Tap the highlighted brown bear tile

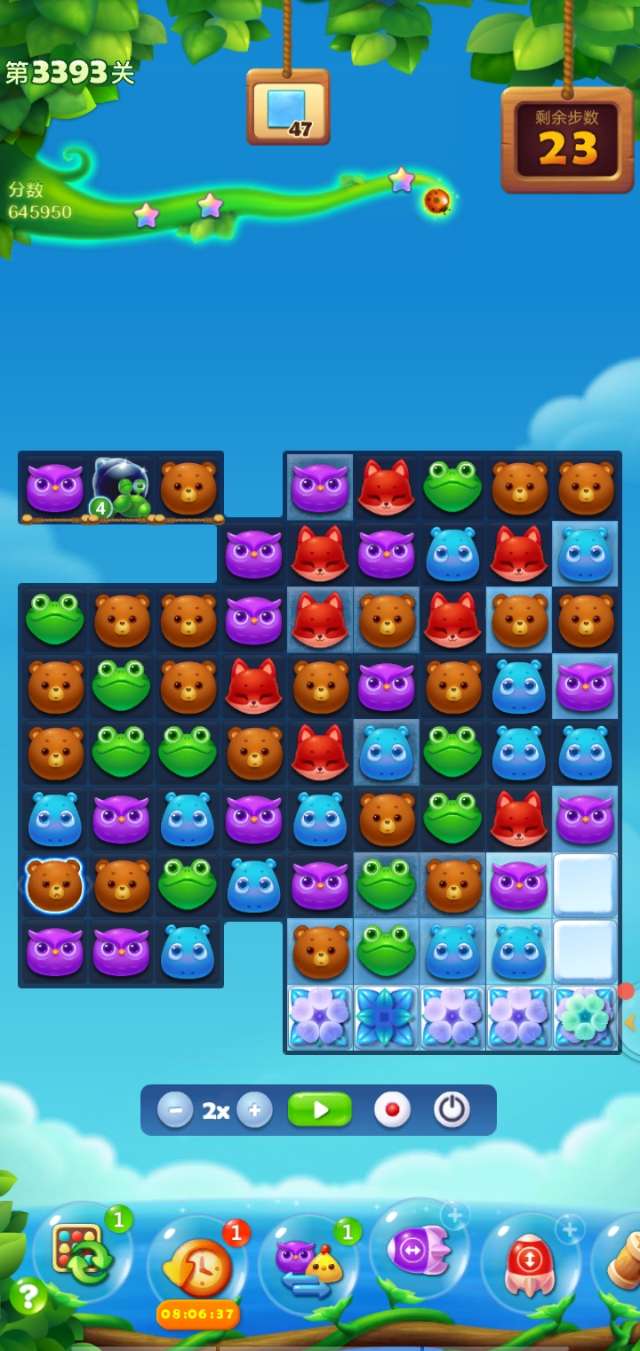tap(54, 885)
